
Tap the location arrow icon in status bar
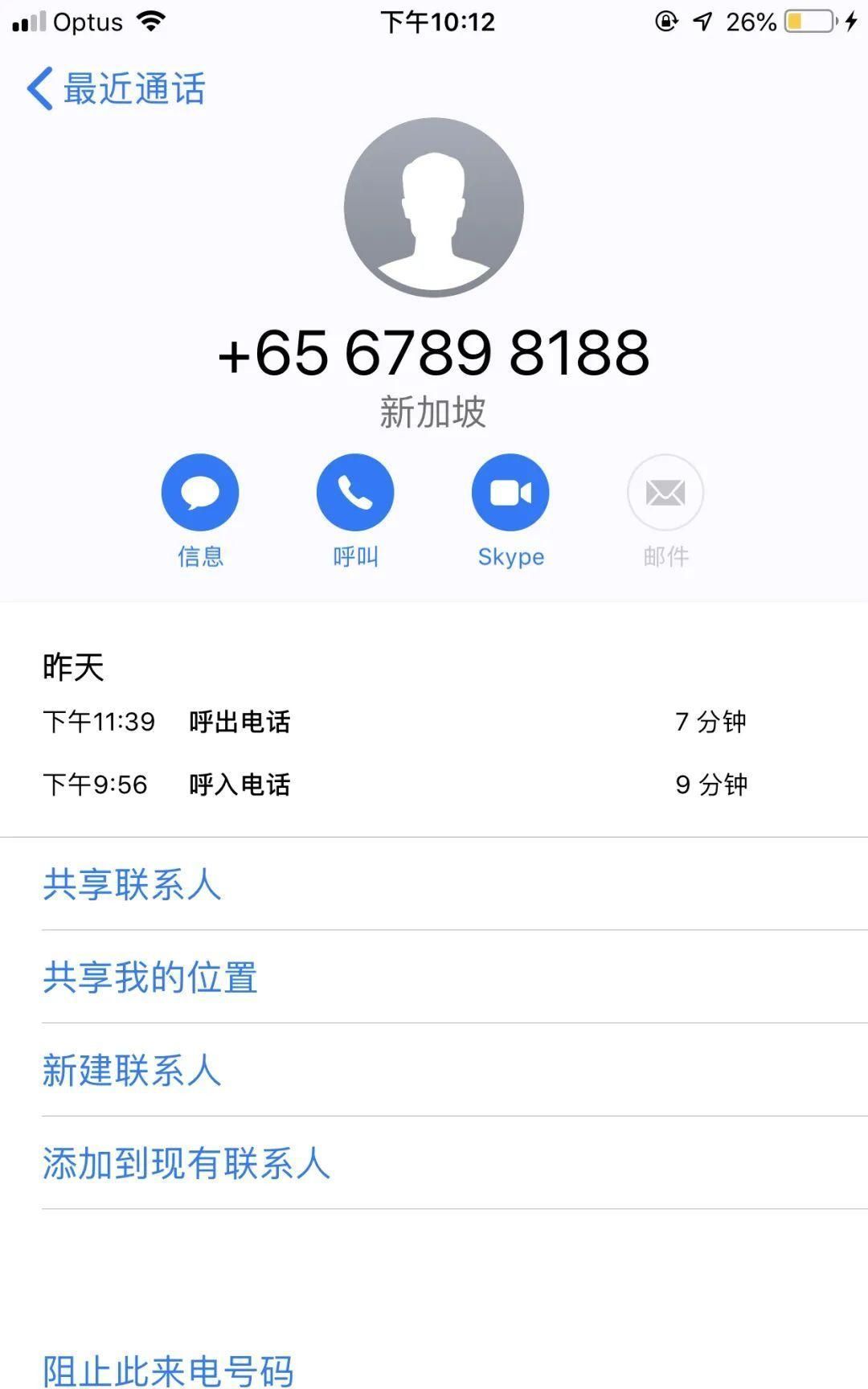coord(701,22)
